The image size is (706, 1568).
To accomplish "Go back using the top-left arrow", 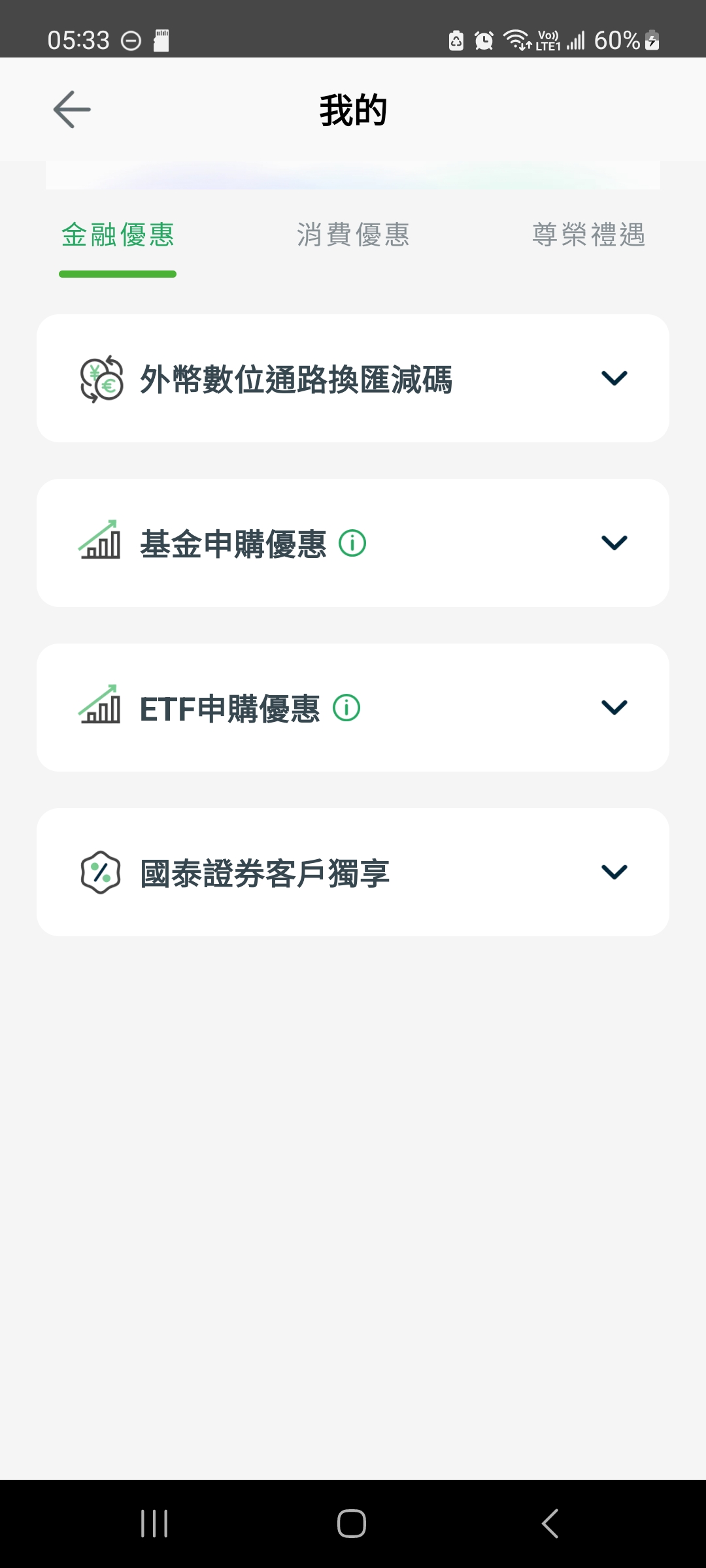I will (x=72, y=109).
